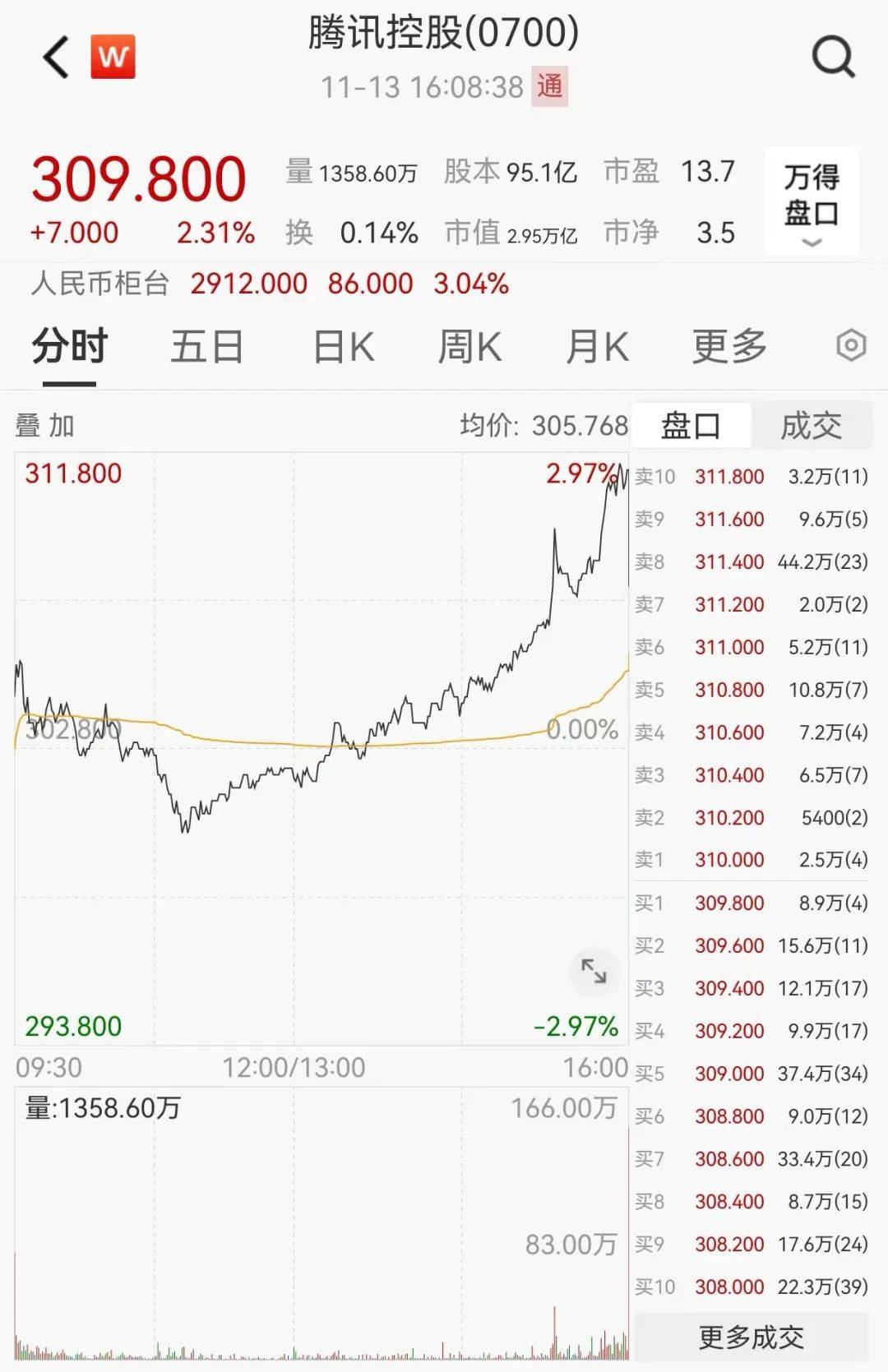888x1372 pixels.
Task: Go back using the top-left arrow
Action: click(x=56, y=58)
